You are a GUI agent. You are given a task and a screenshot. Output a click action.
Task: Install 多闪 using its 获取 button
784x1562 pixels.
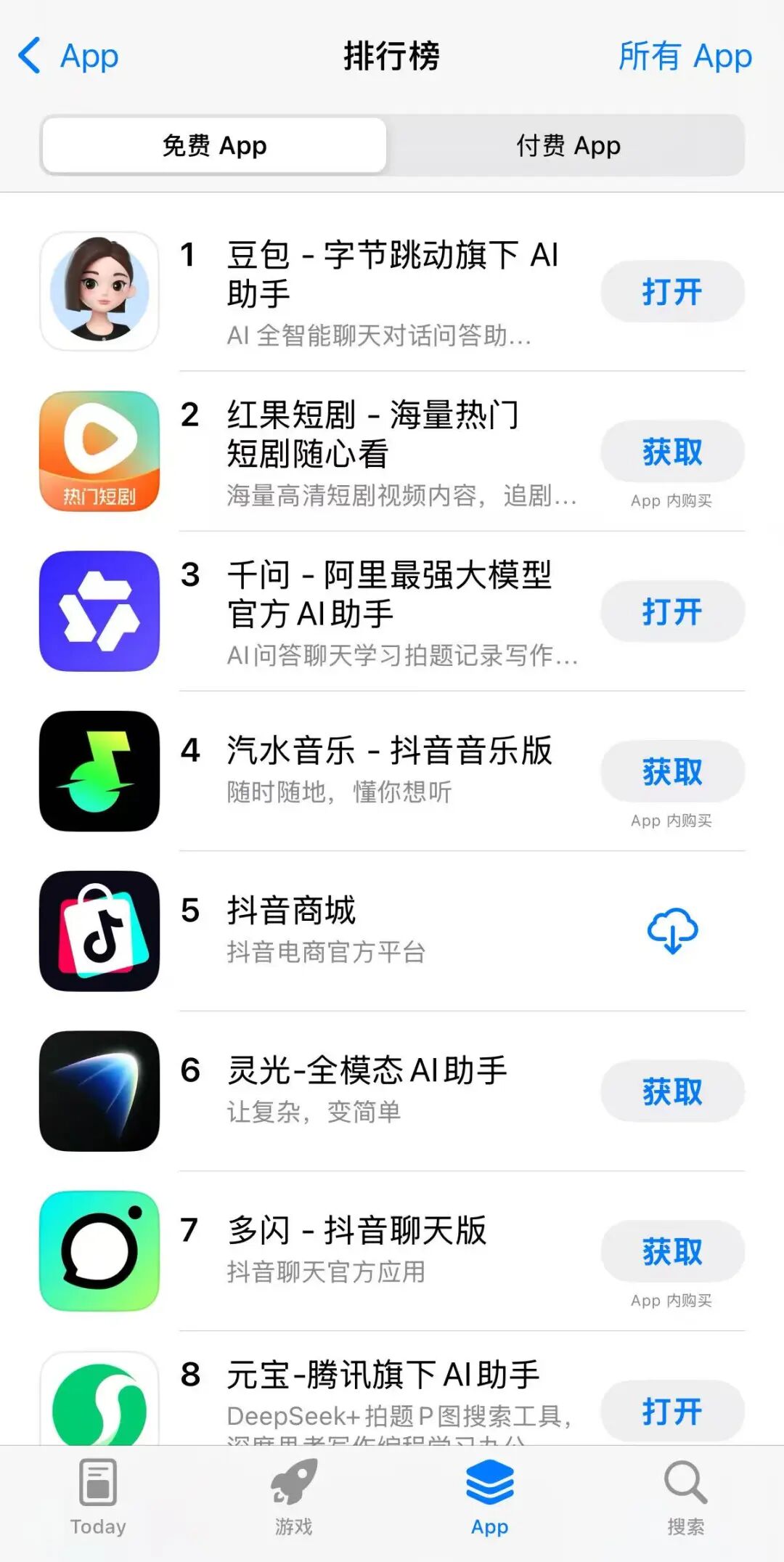click(x=671, y=1251)
